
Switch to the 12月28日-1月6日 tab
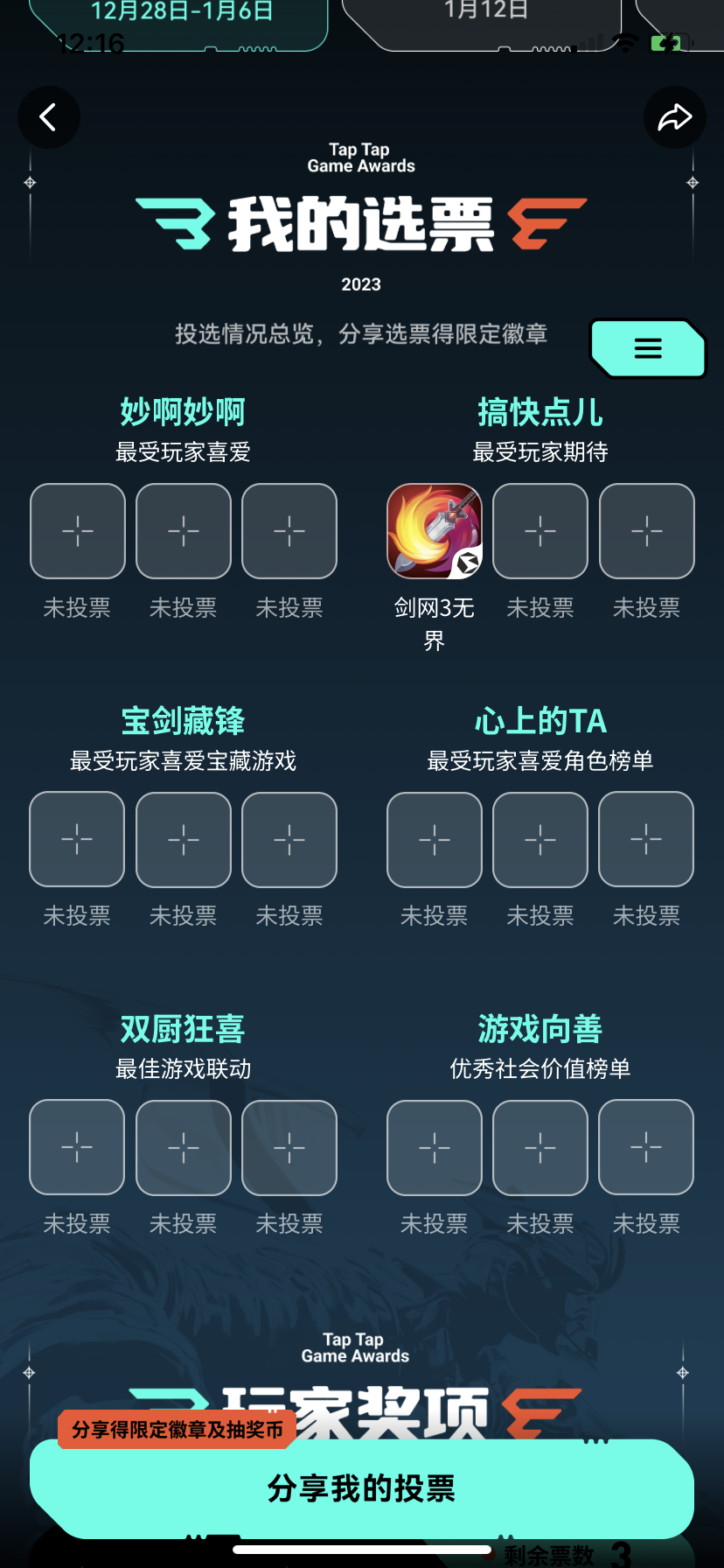click(x=179, y=12)
